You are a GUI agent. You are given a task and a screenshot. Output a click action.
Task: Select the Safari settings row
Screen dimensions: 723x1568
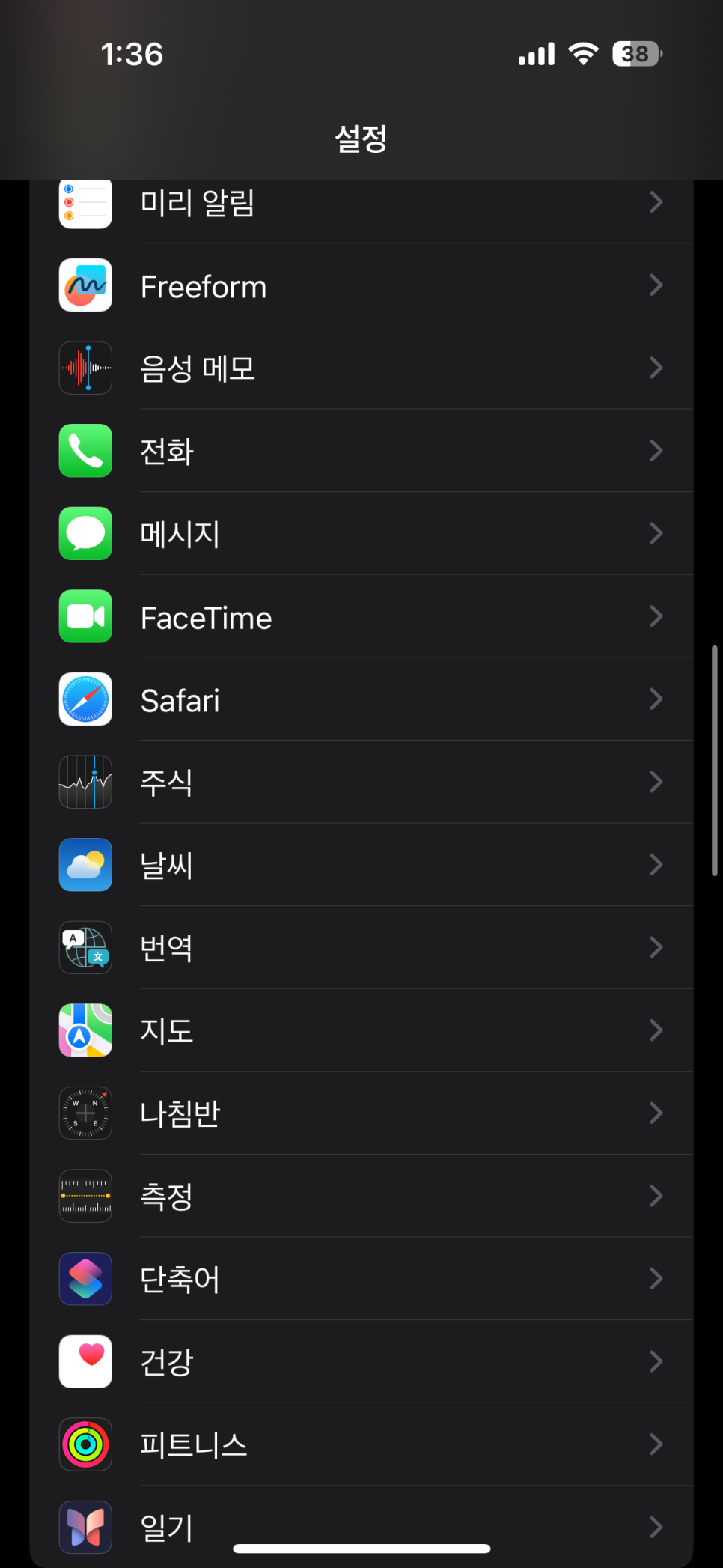[361, 699]
